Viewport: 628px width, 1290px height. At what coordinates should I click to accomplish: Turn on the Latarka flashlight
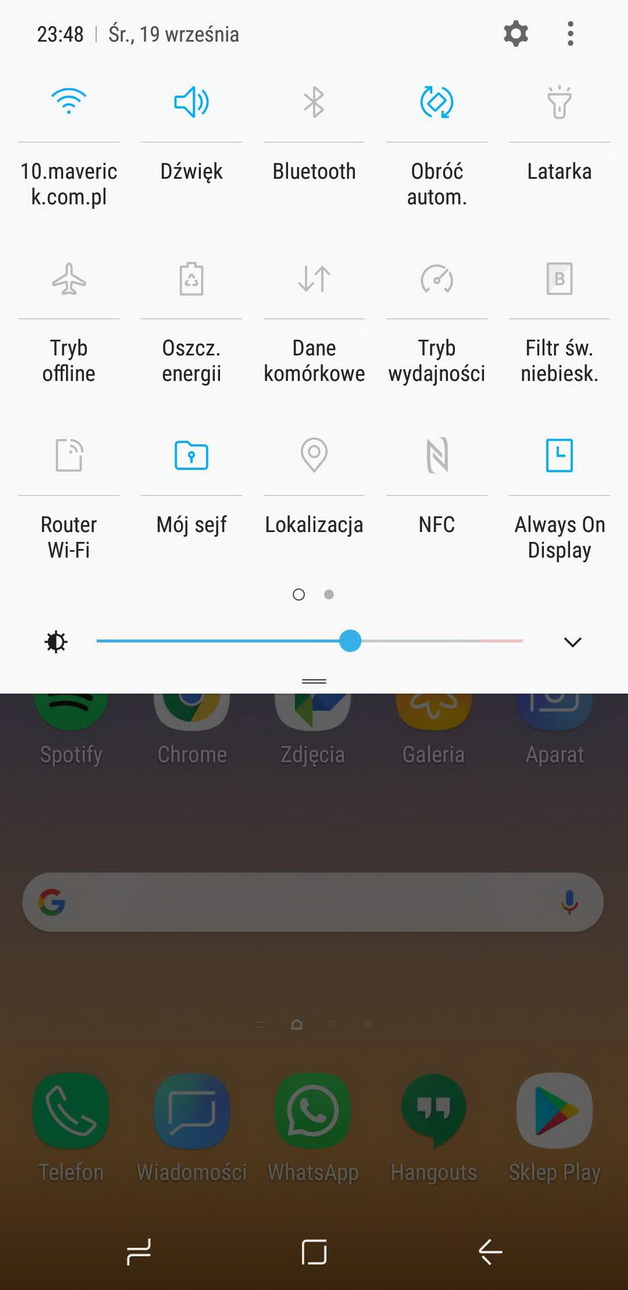(x=559, y=101)
